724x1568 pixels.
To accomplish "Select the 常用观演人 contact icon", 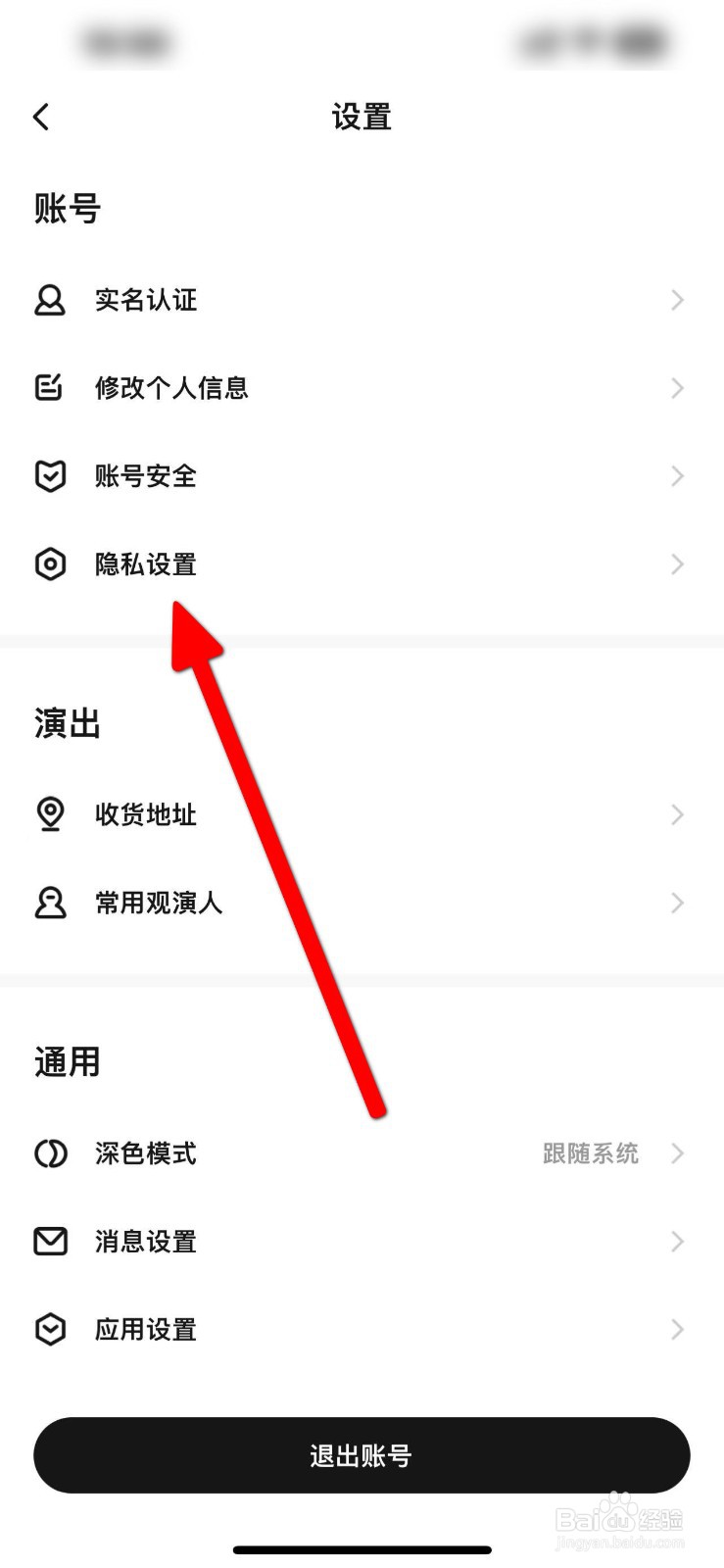I will click(50, 903).
